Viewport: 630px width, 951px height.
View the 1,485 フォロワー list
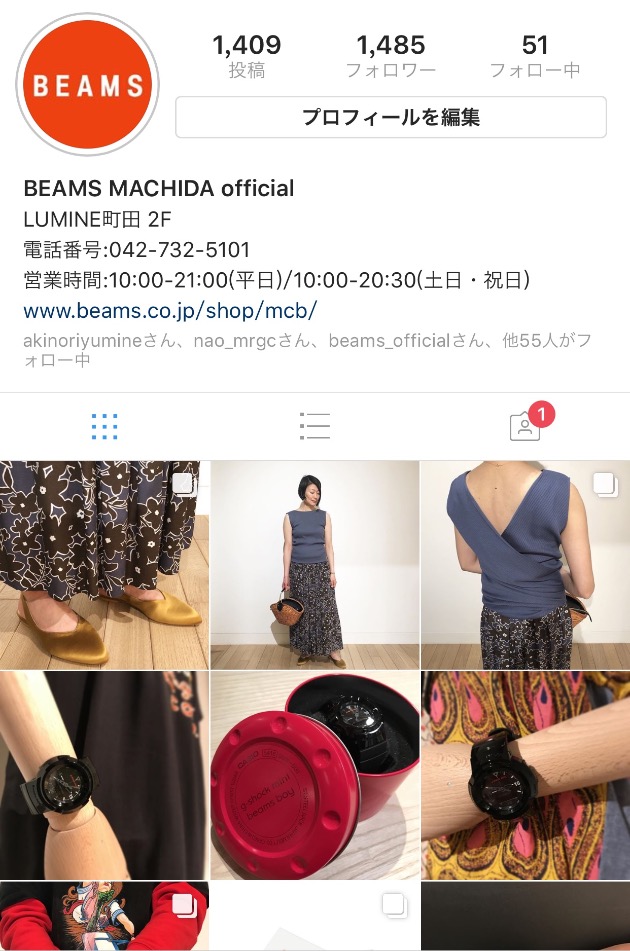[390, 56]
